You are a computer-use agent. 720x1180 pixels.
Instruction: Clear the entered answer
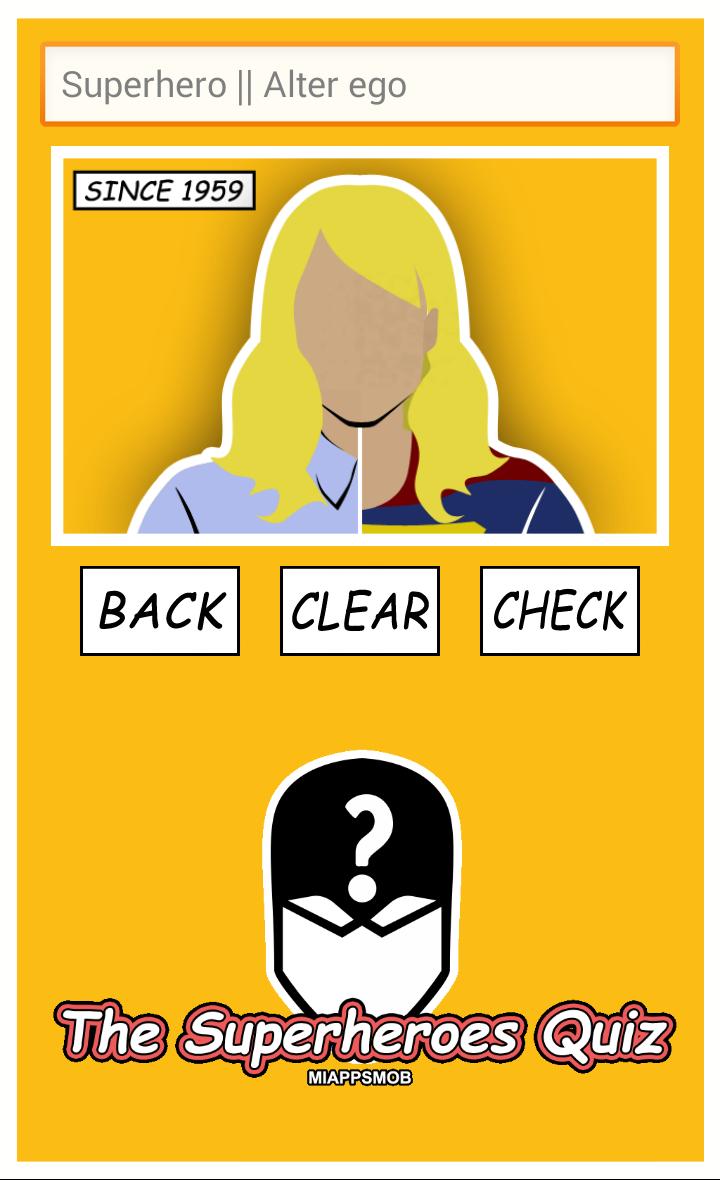click(x=360, y=611)
